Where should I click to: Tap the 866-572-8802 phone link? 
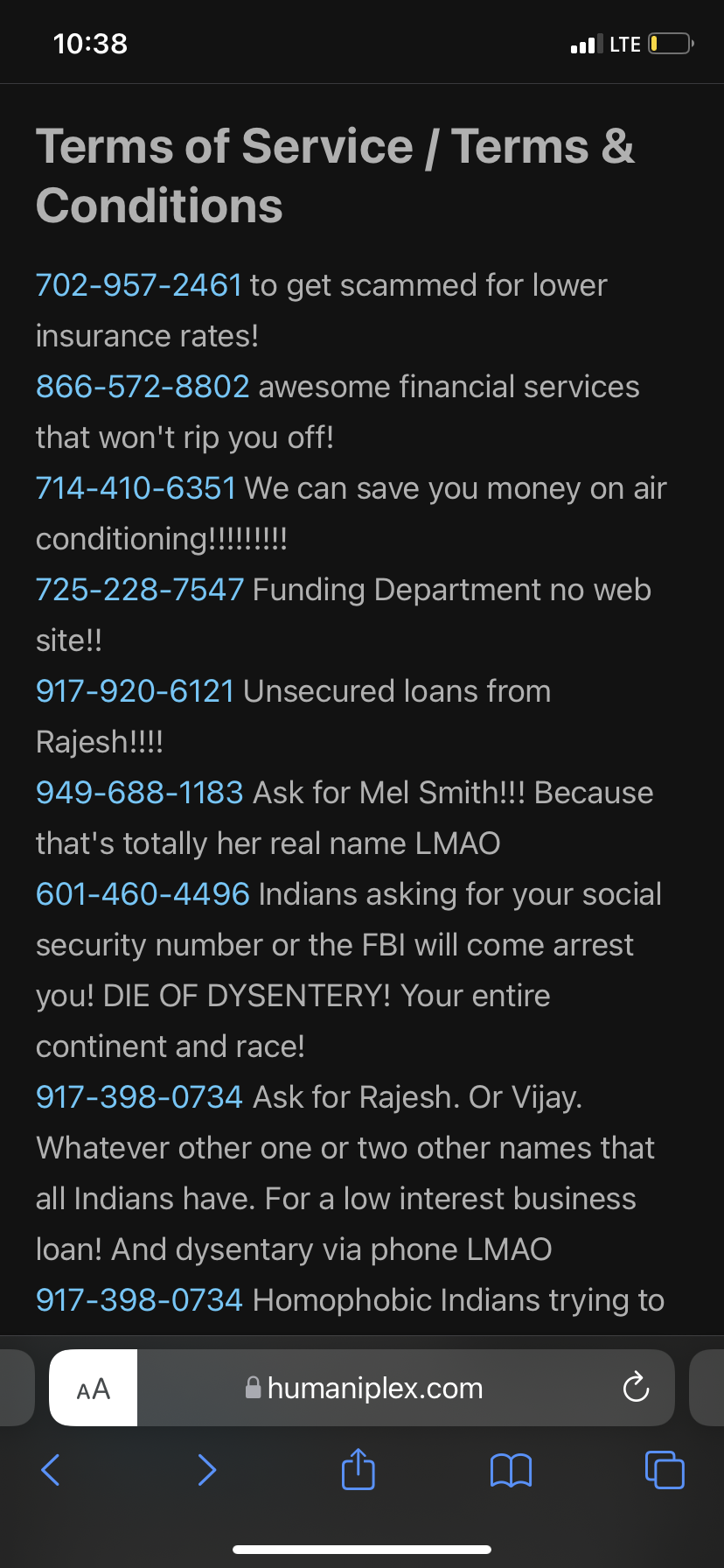click(x=143, y=387)
